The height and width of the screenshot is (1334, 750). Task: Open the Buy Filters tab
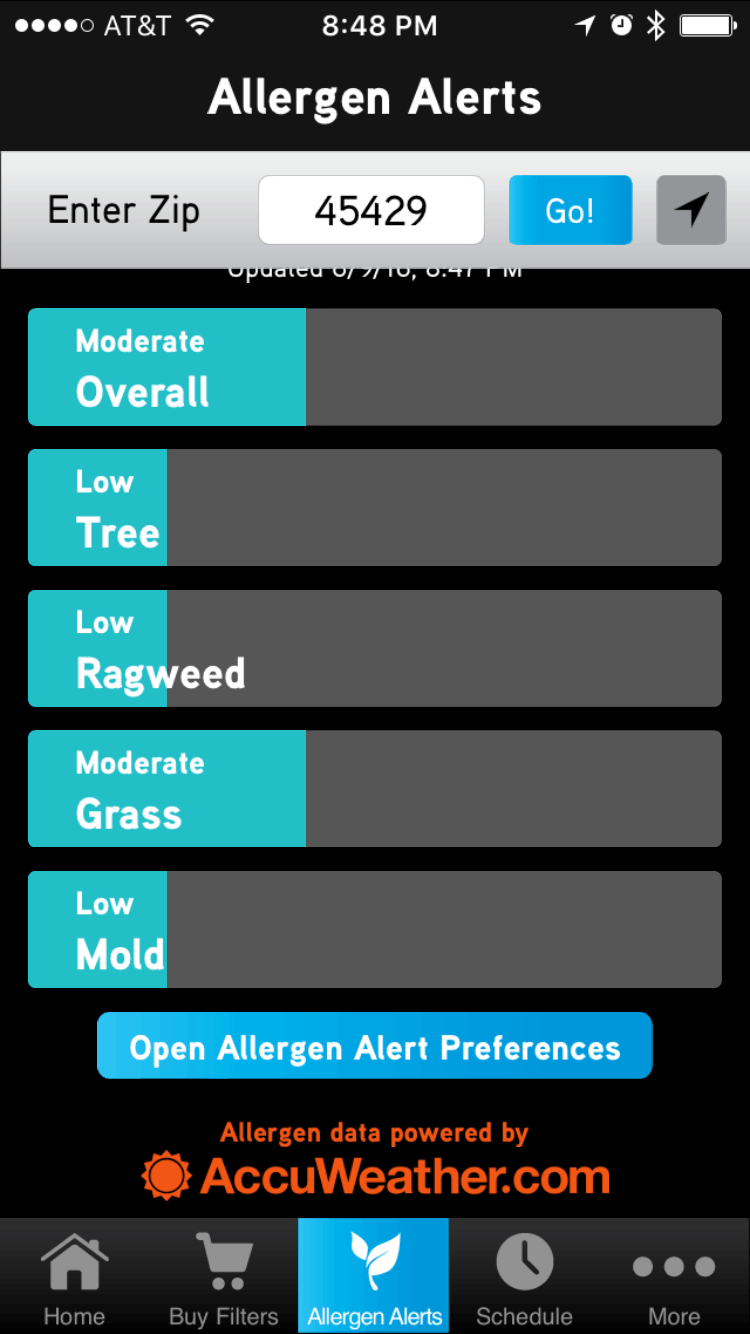[223, 1278]
